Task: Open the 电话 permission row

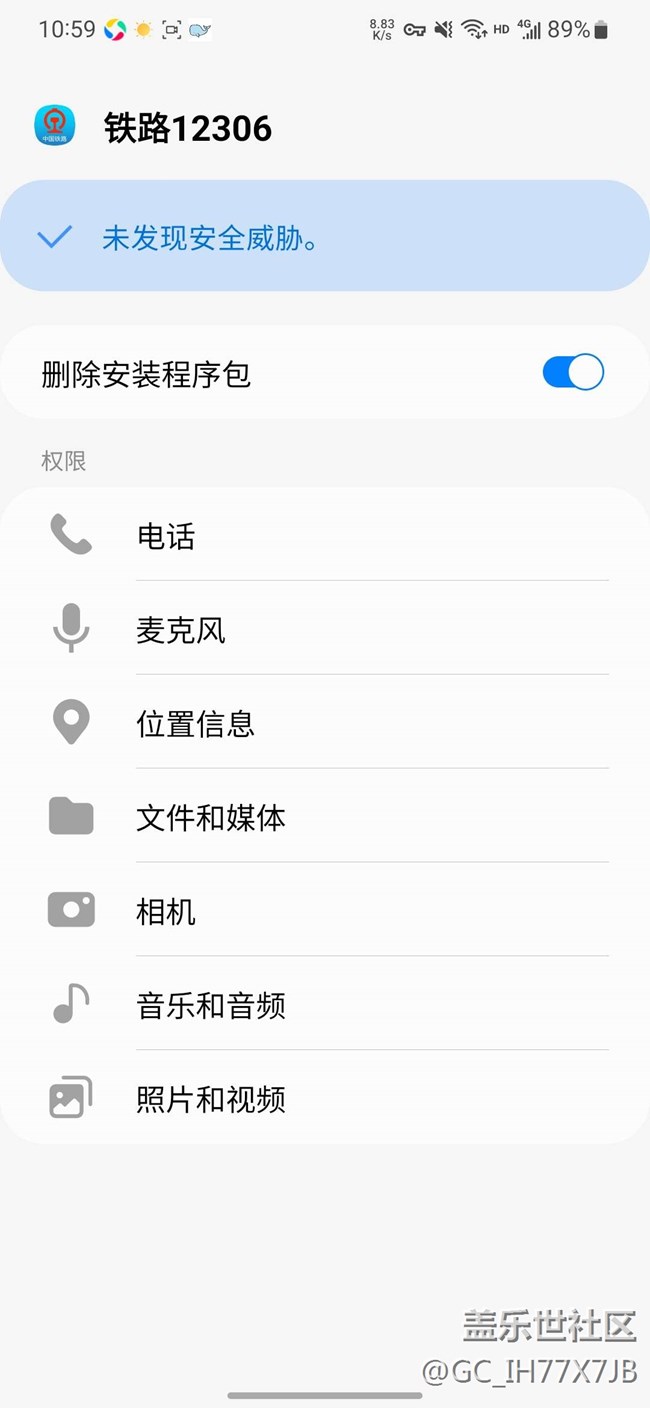Action: (x=325, y=535)
